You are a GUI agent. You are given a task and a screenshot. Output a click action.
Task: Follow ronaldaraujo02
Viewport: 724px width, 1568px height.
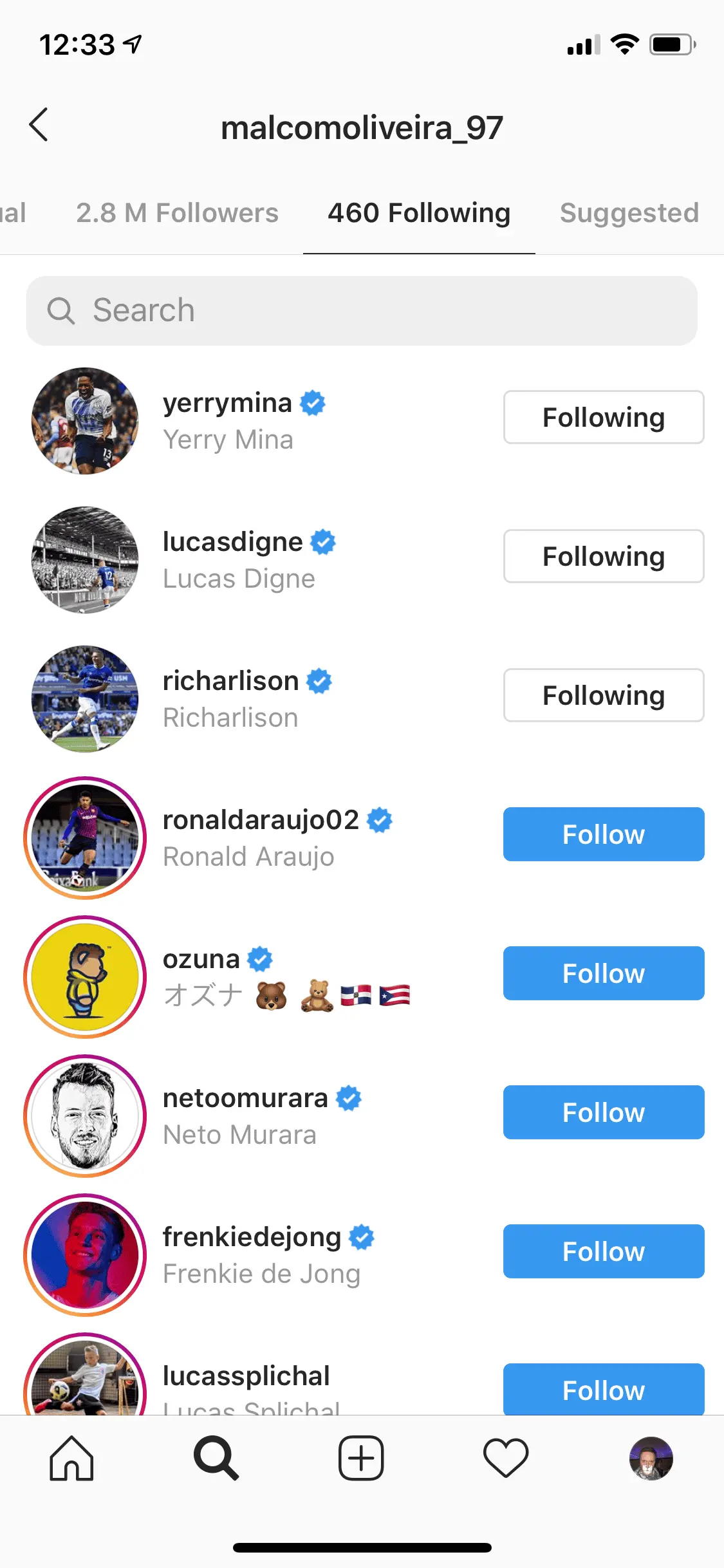tap(603, 834)
